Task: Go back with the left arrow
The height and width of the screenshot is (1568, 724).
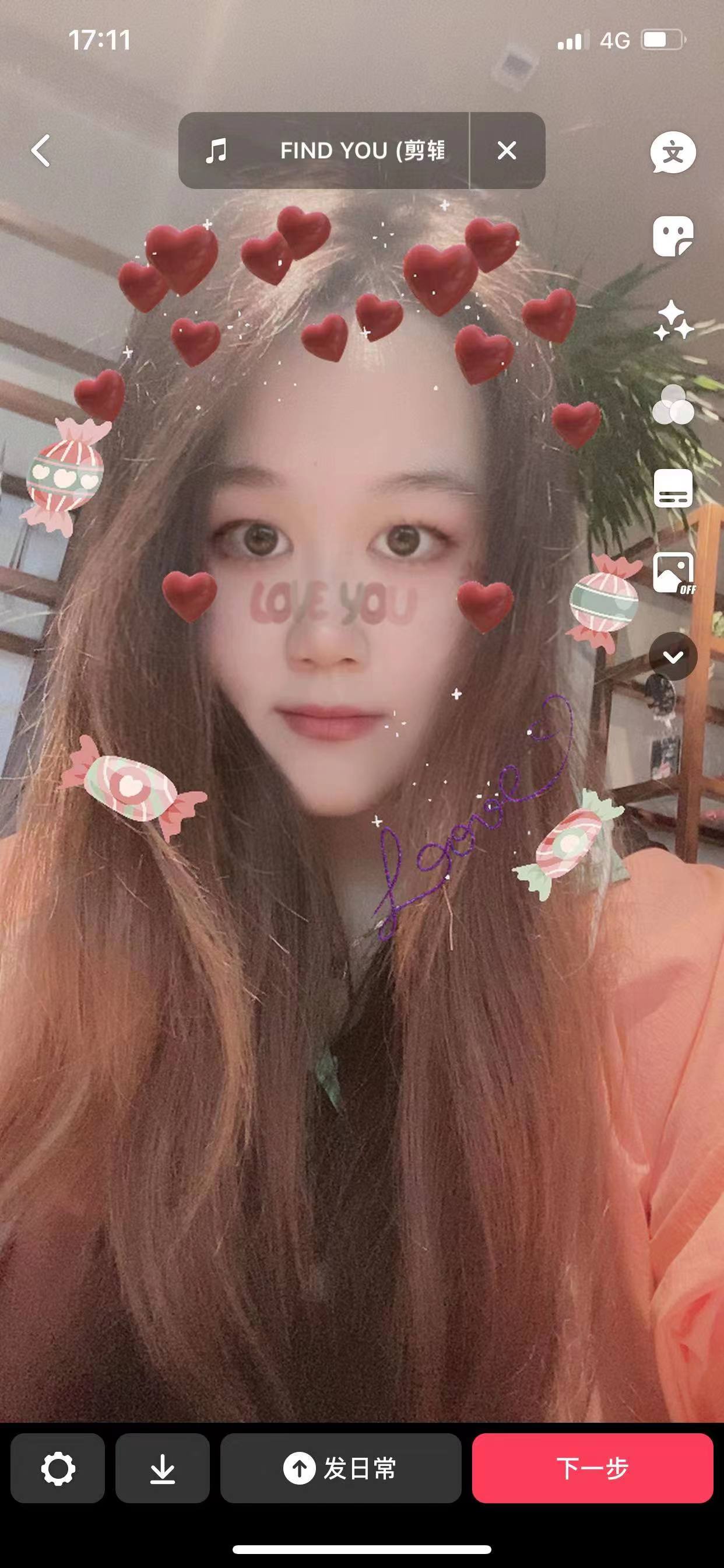Action: [x=41, y=150]
